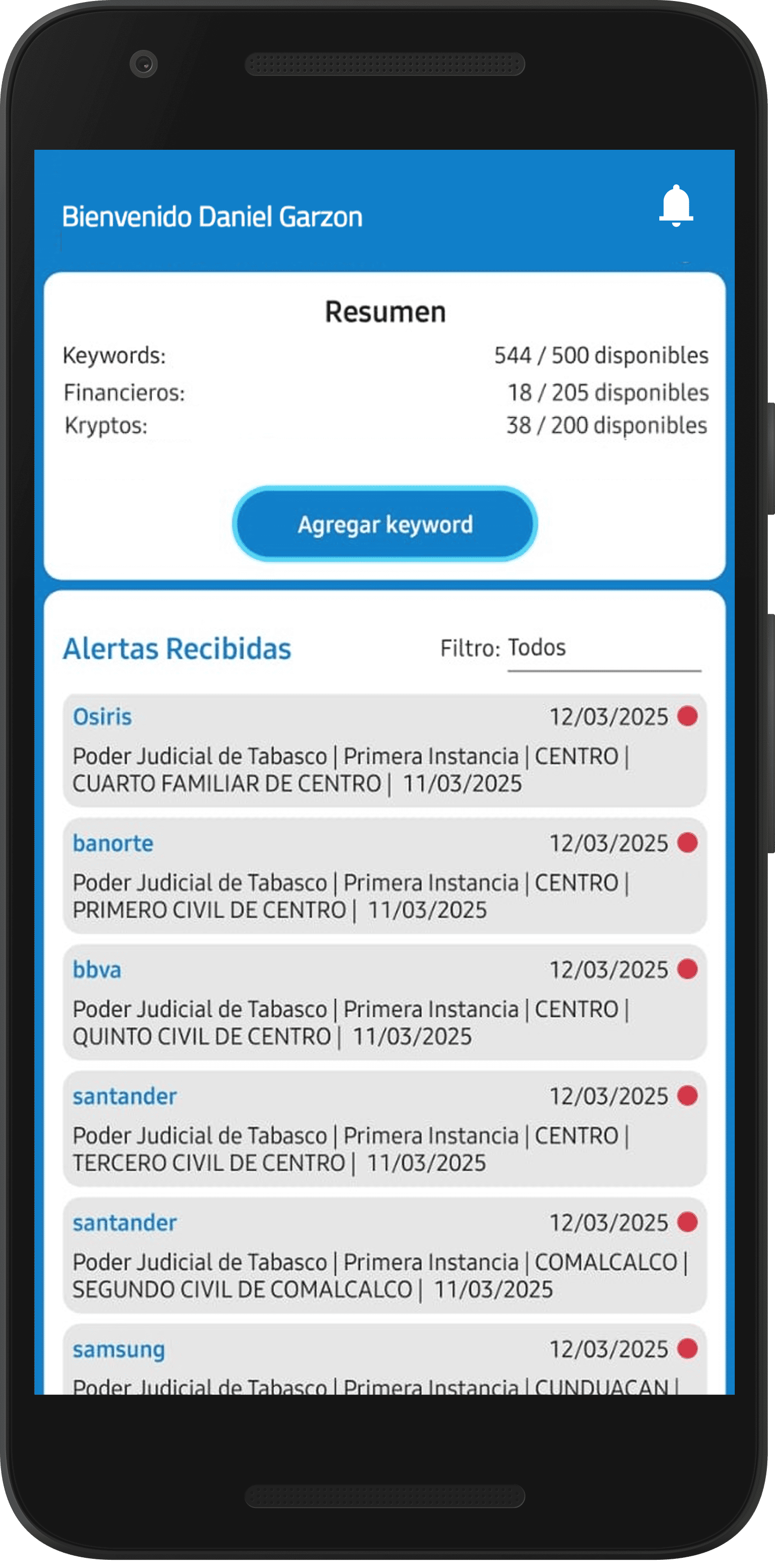Click the red unread dot on the samsung alert

(x=688, y=1348)
